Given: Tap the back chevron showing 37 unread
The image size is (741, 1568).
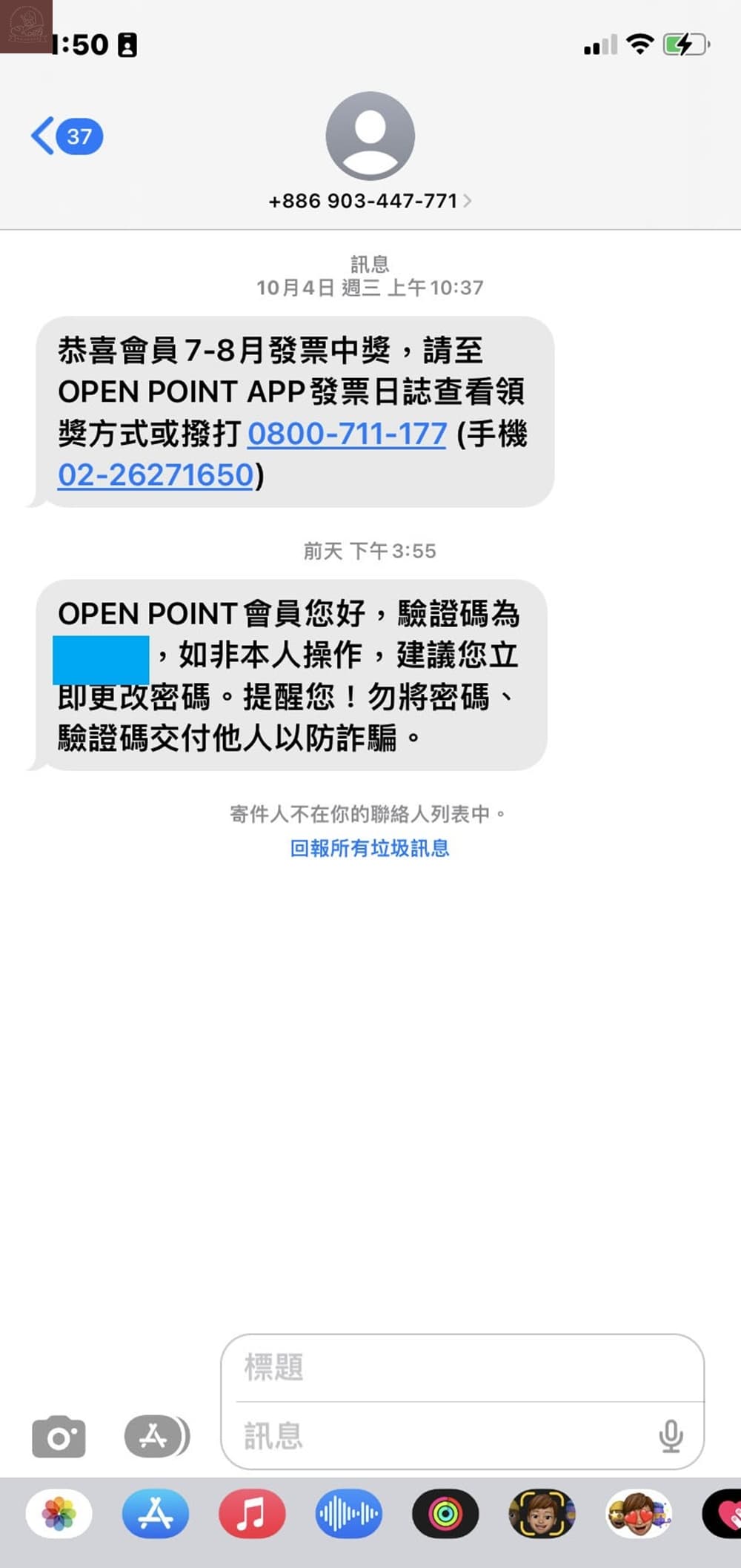Looking at the screenshot, I should click(67, 136).
